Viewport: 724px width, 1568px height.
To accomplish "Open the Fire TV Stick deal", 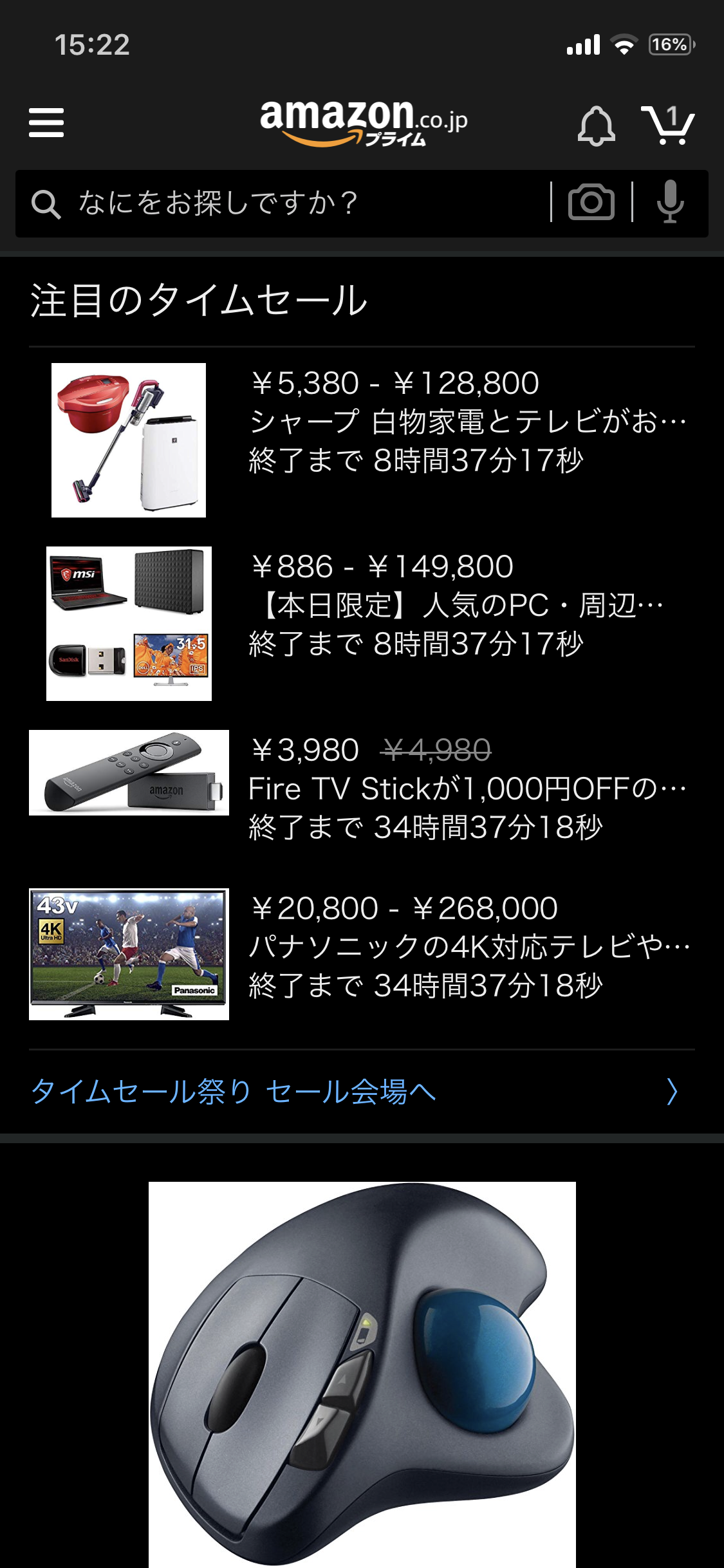I will click(467, 789).
